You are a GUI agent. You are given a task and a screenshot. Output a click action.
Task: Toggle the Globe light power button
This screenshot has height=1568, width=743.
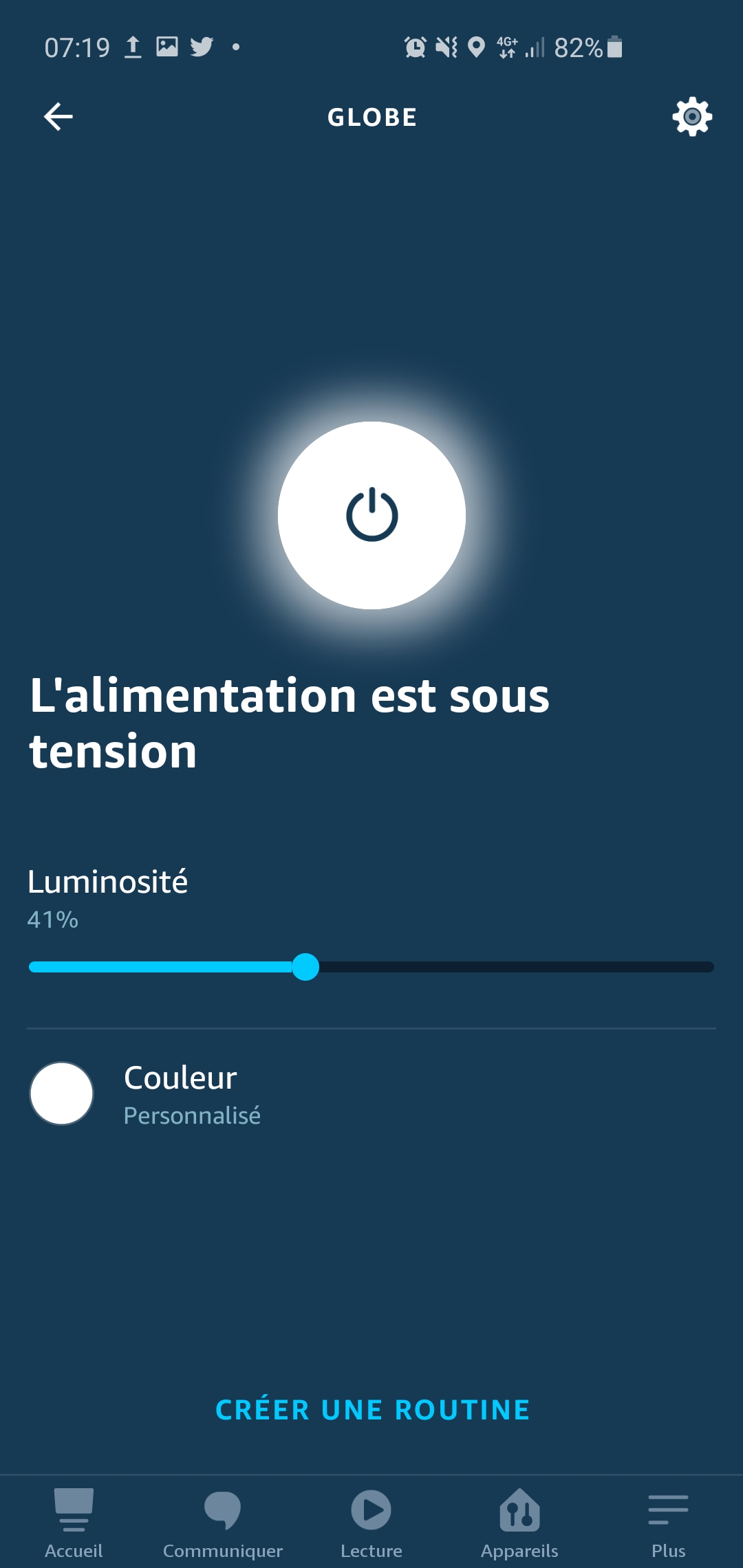371,515
